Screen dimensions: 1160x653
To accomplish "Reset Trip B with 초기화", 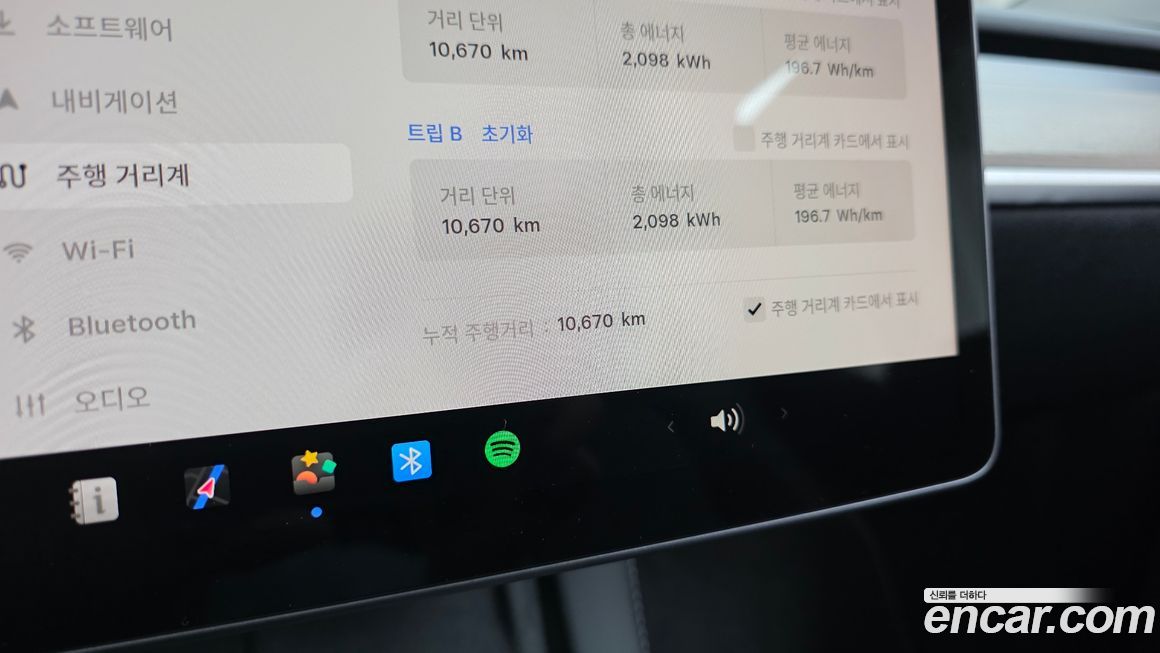I will pyautogui.click(x=506, y=134).
